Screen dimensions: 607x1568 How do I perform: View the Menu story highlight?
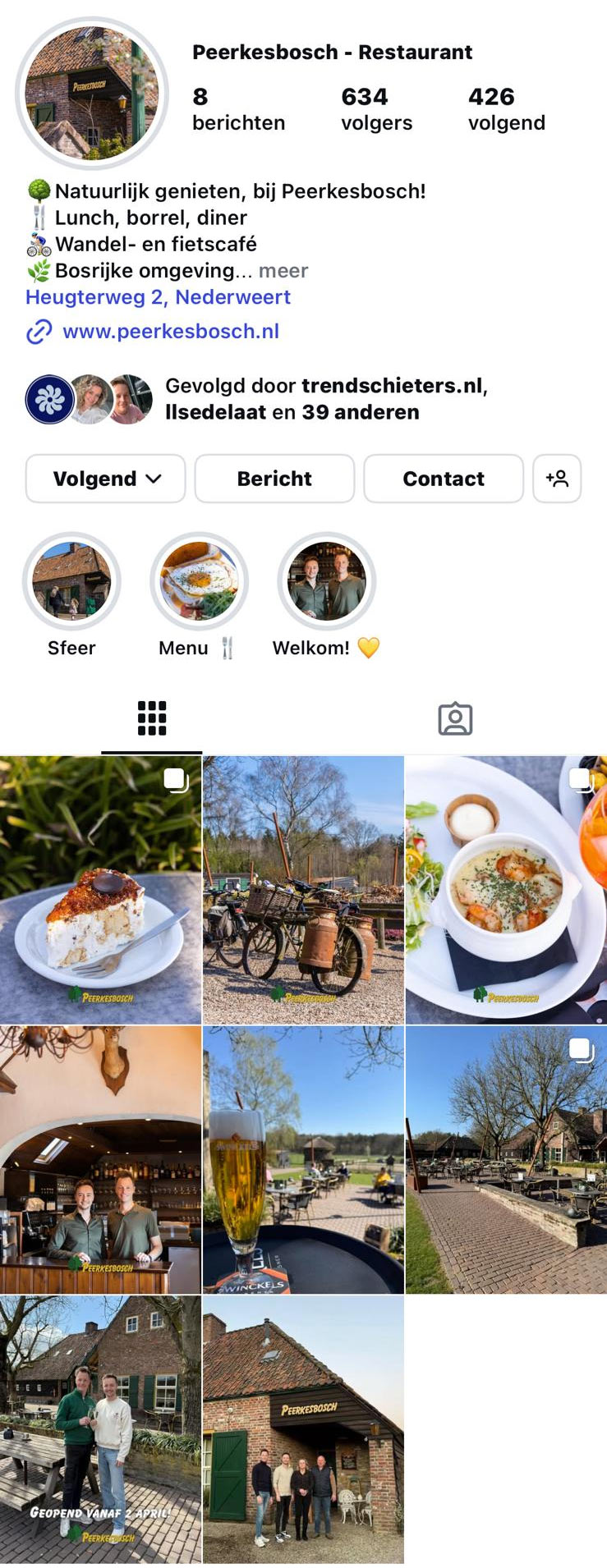click(x=199, y=581)
